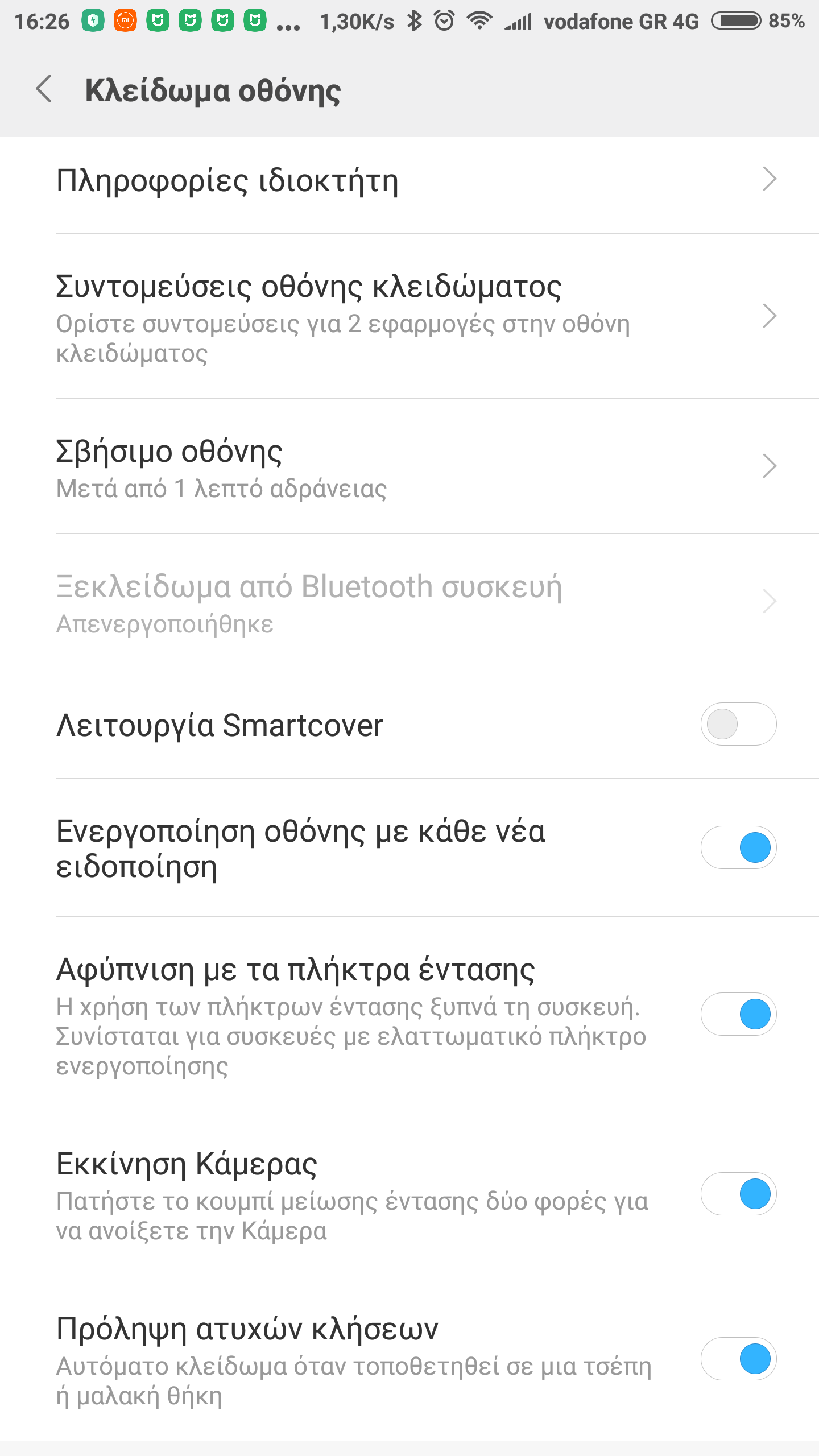819x1456 pixels.
Task: Open Πληροφορίες ιδιοκτήτη
Action: click(x=409, y=181)
